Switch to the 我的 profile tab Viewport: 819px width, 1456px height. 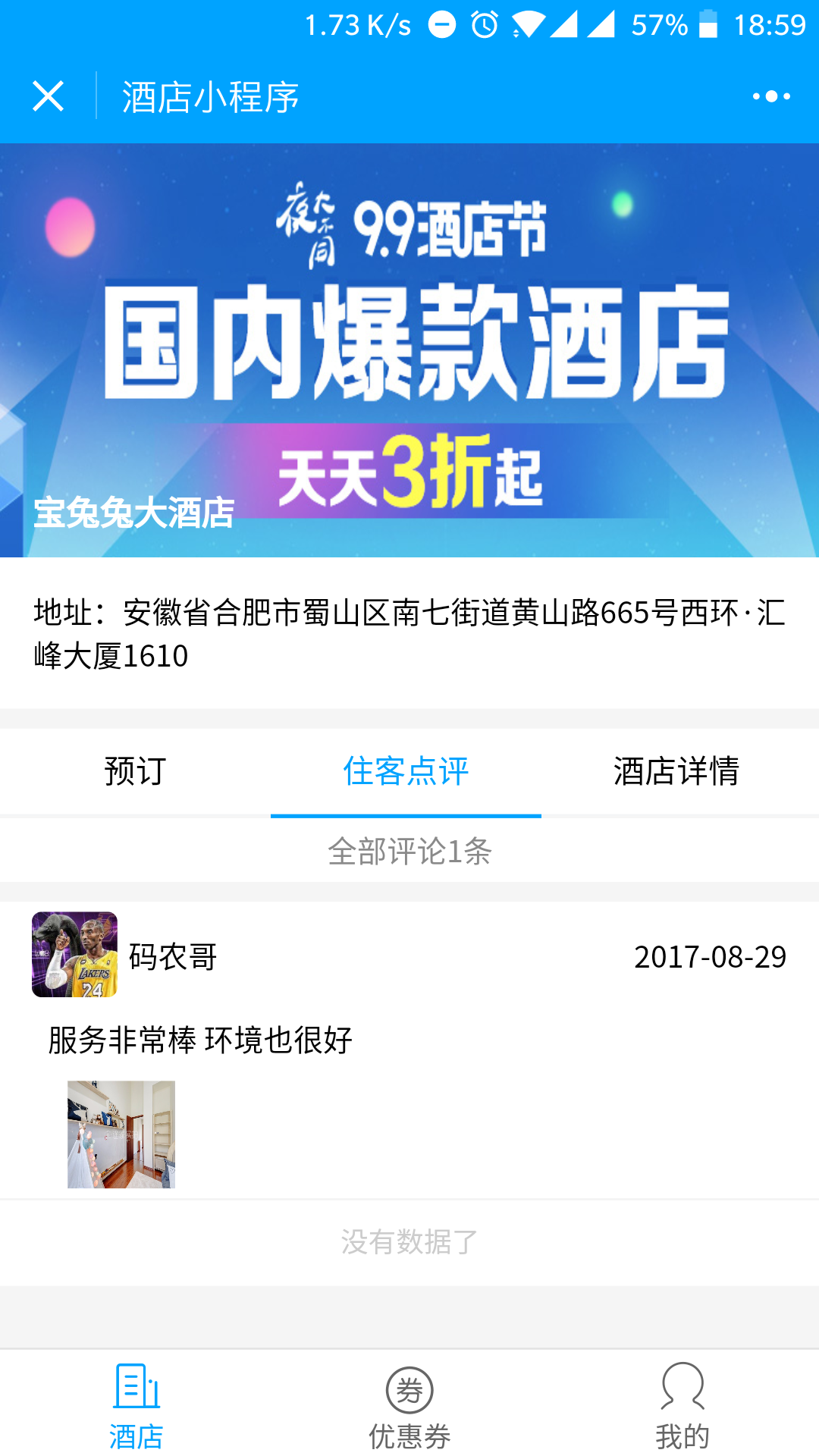click(682, 1404)
